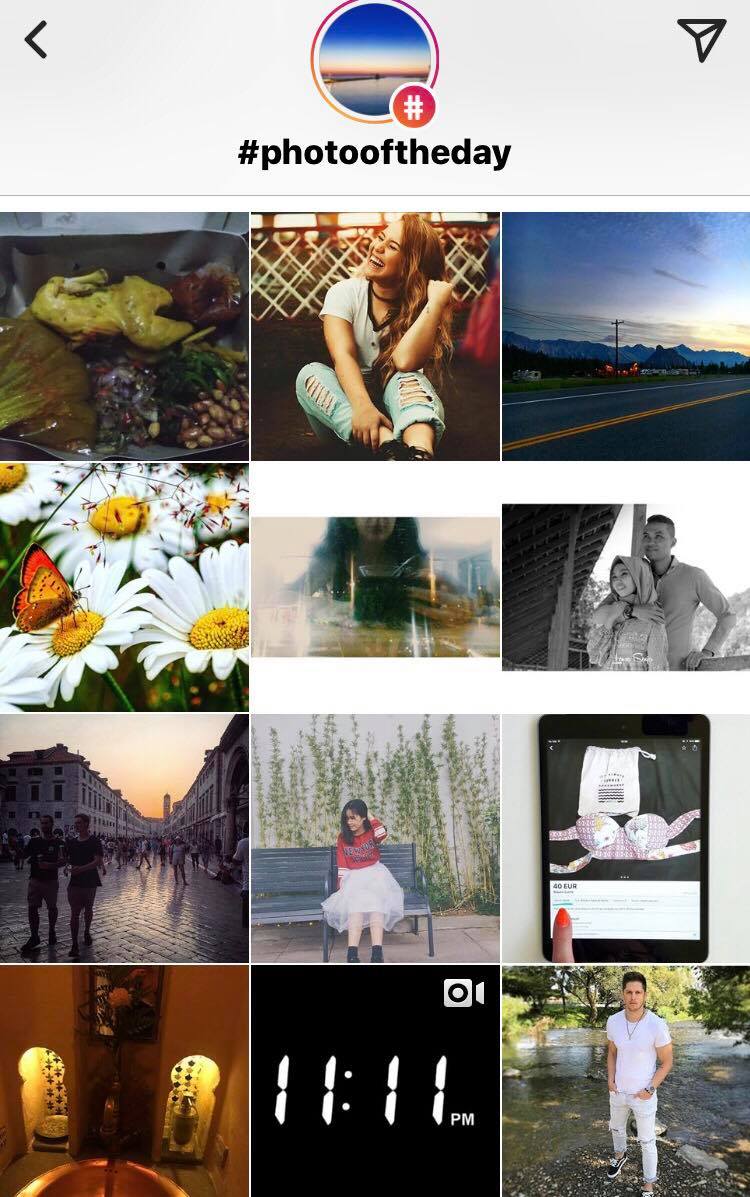Open the blurry reflection photo

pos(375,587)
